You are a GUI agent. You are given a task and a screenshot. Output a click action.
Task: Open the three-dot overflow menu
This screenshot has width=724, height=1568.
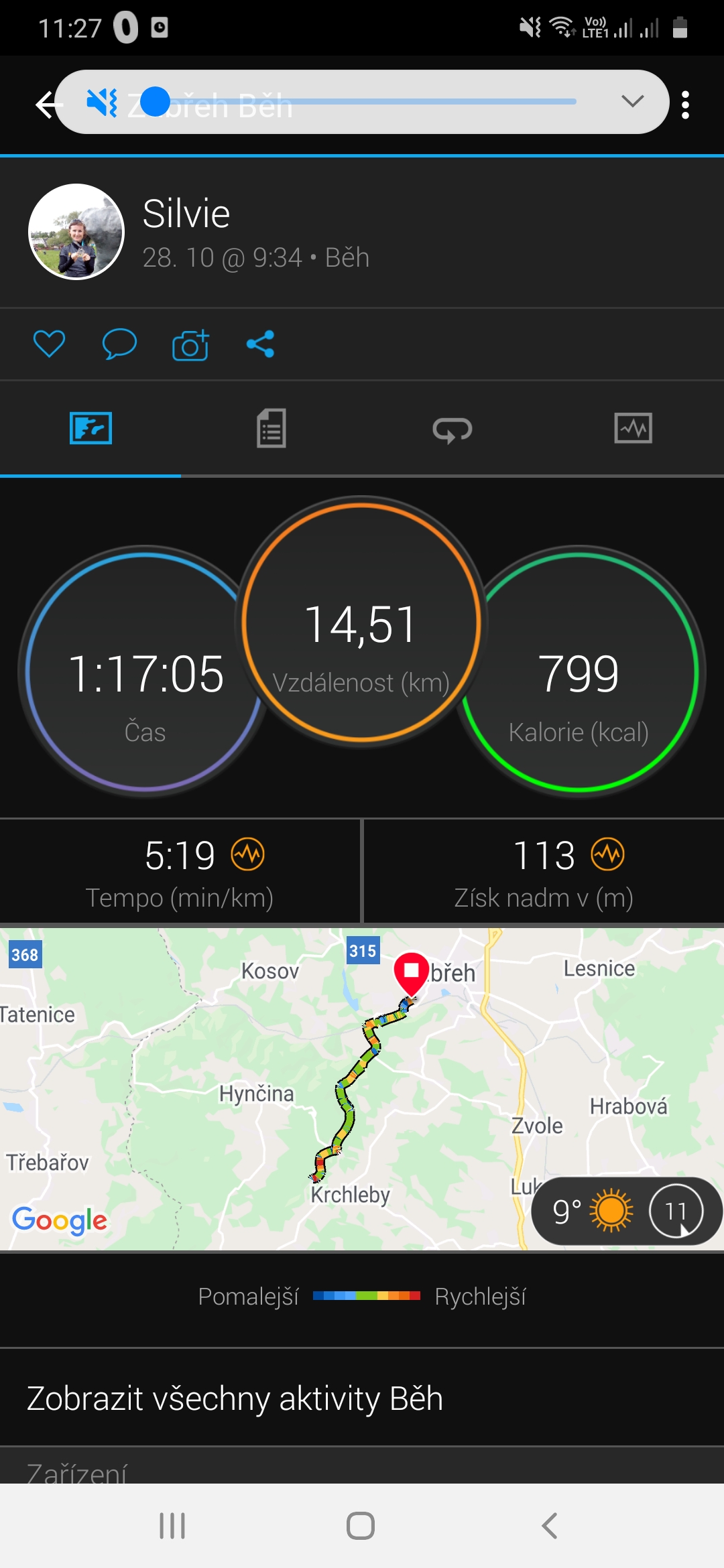(685, 105)
